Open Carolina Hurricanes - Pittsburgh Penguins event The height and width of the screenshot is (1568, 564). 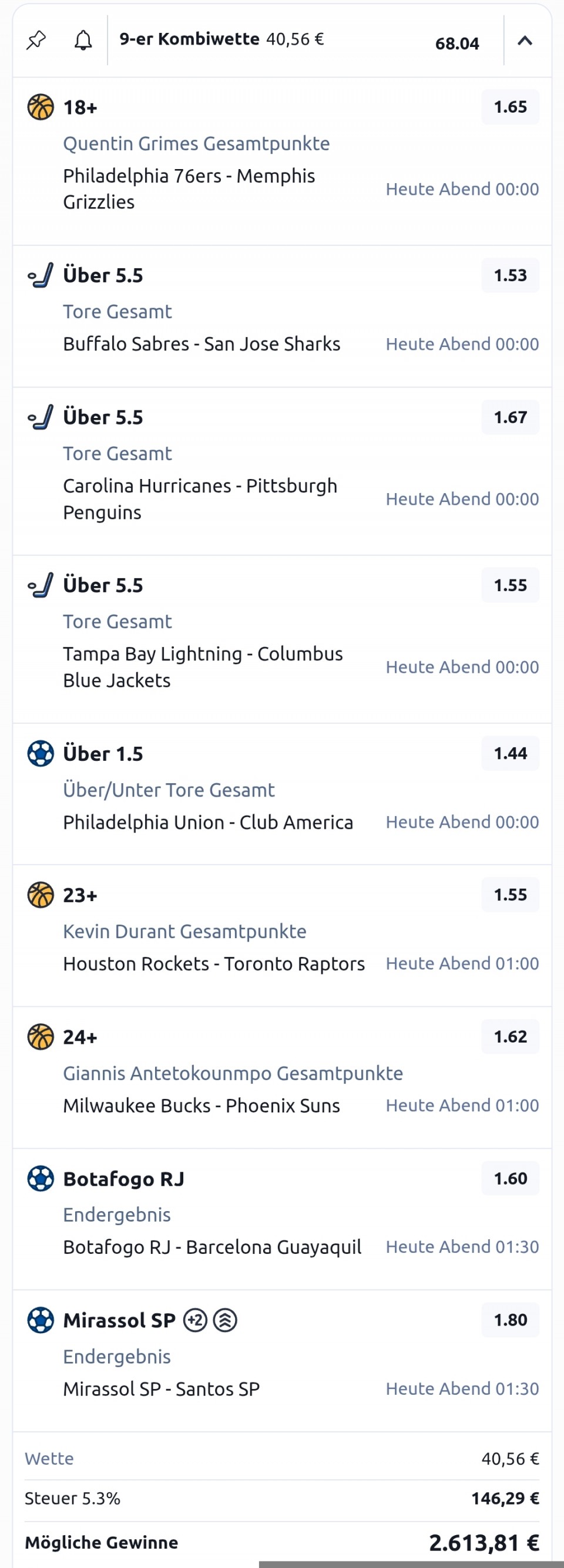[x=200, y=499]
